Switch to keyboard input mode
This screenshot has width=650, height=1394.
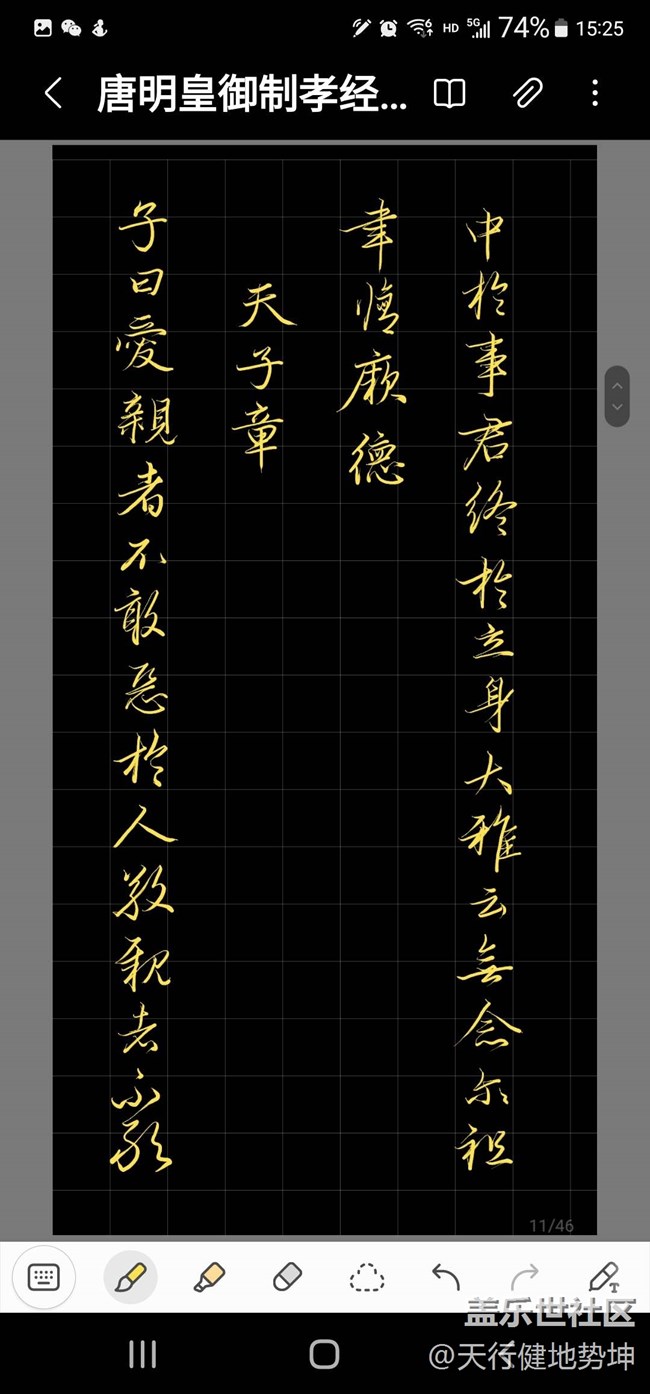(x=44, y=1277)
